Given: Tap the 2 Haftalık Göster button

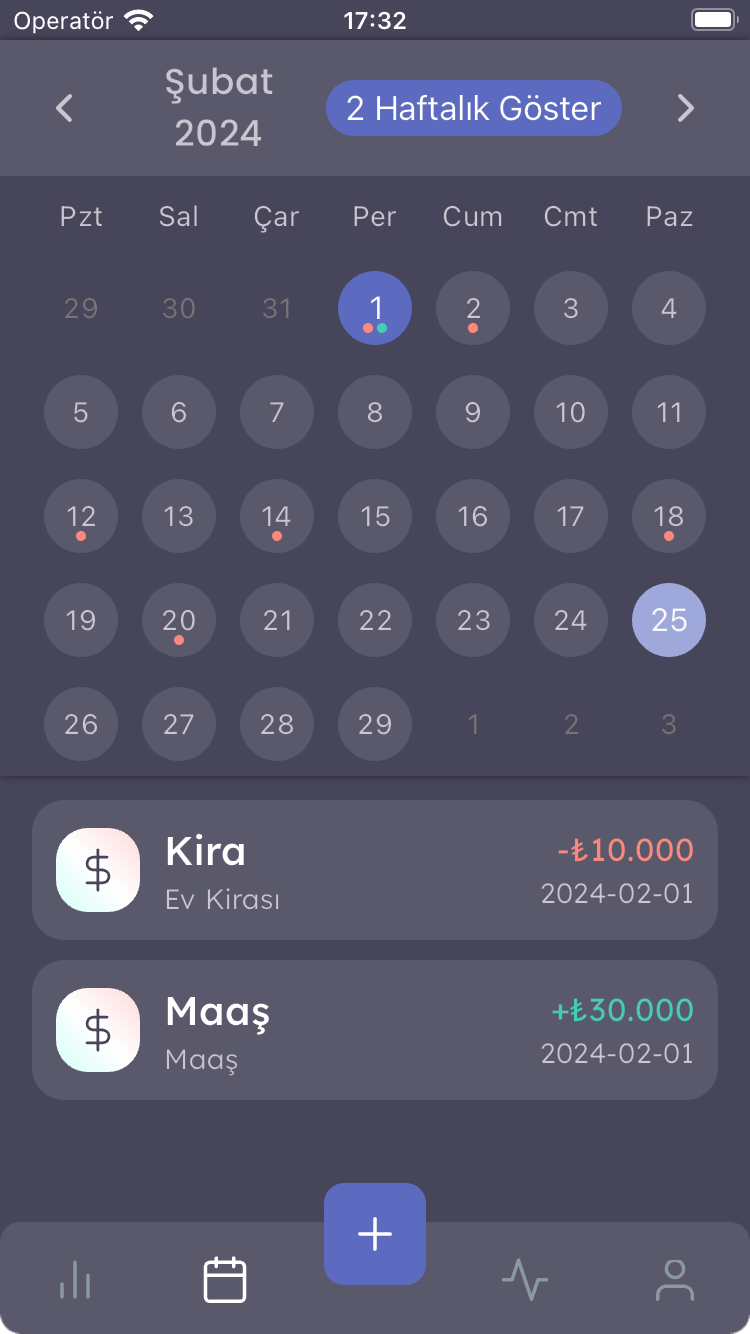Looking at the screenshot, I should point(473,108).
